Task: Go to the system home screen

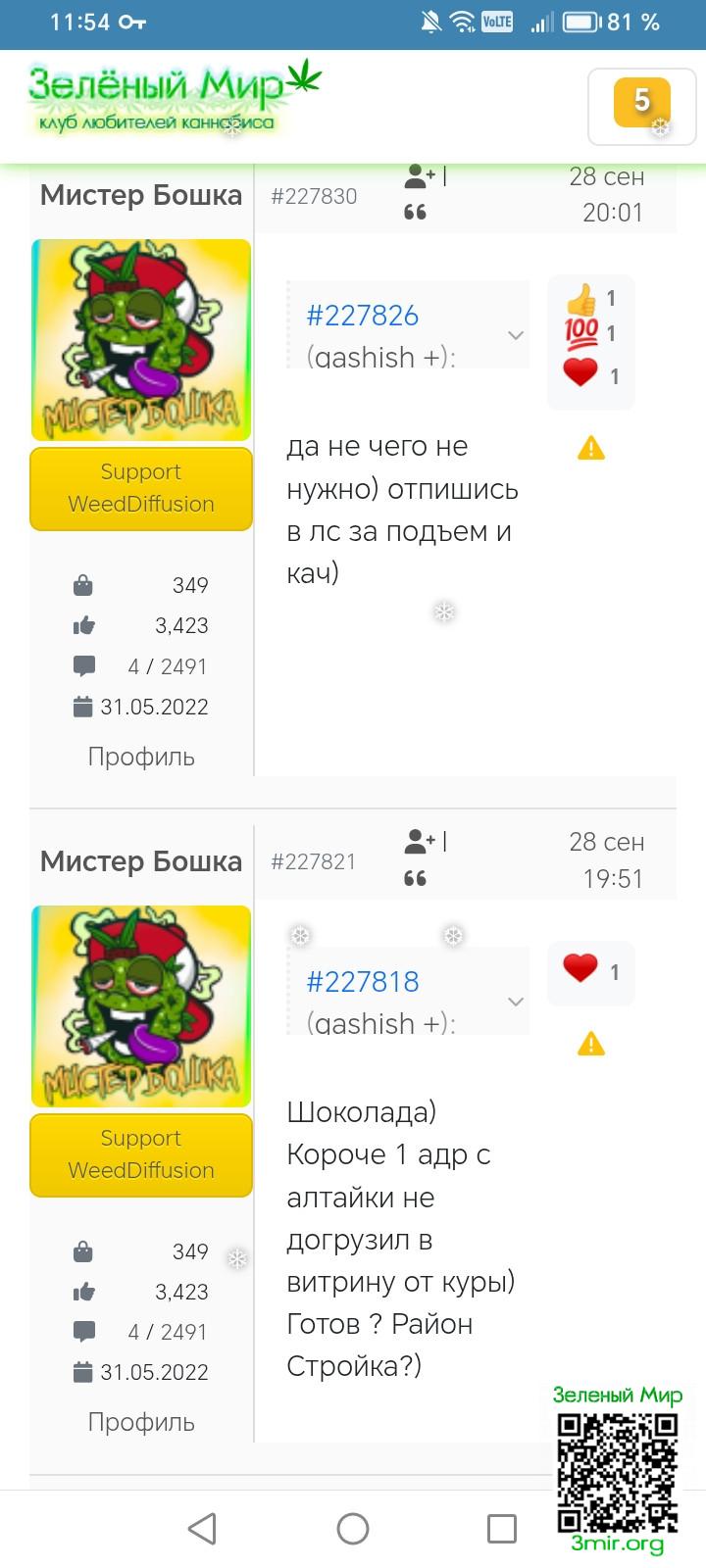Action: [x=353, y=1529]
